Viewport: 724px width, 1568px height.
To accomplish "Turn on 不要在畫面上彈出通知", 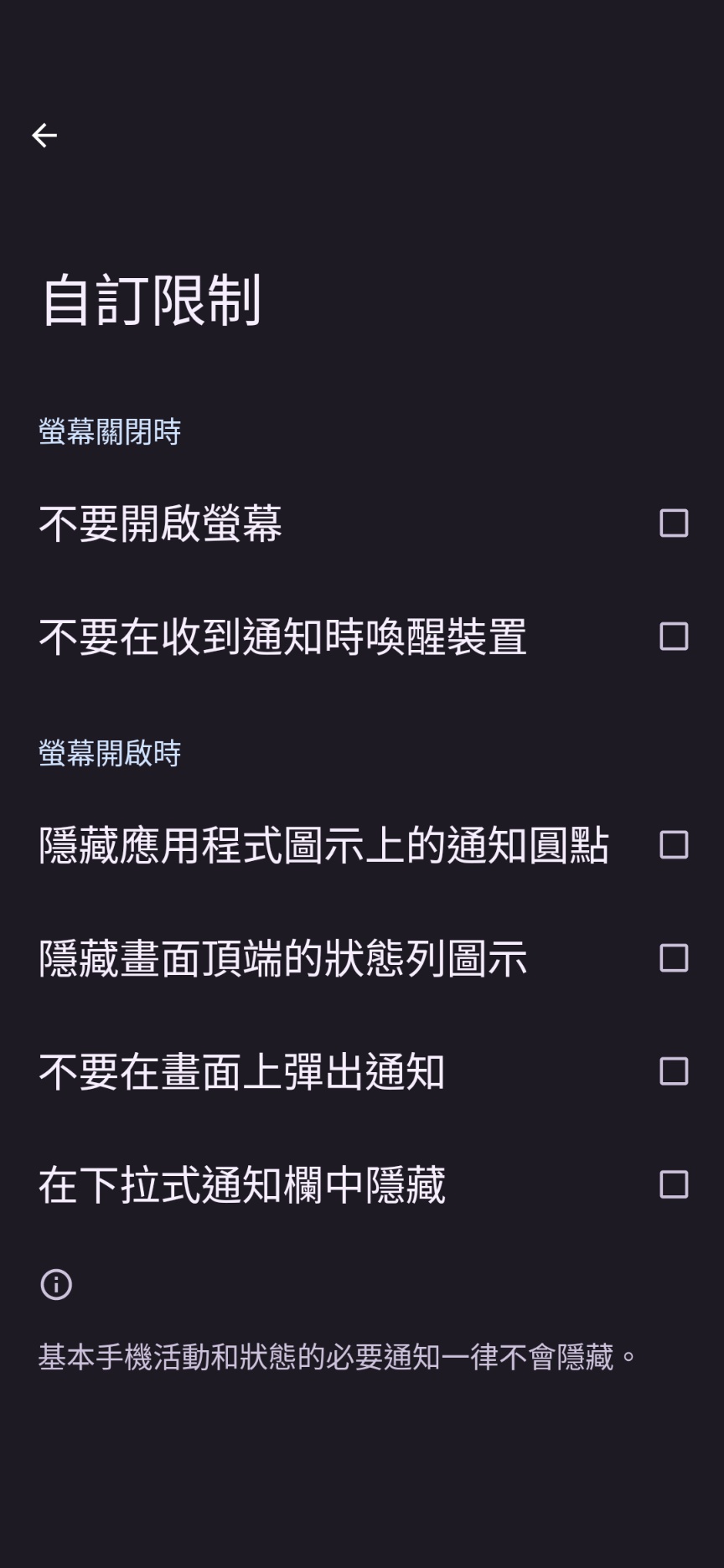I will (674, 1071).
